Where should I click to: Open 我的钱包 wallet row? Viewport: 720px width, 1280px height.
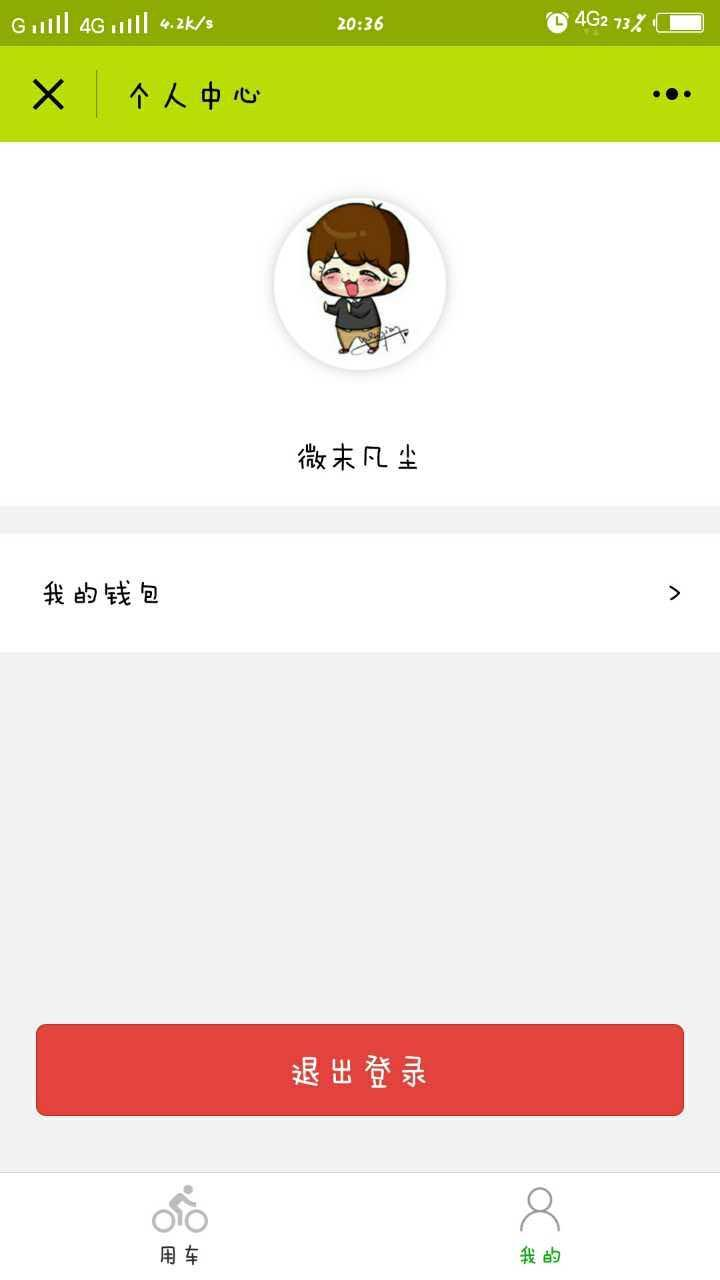click(x=360, y=593)
